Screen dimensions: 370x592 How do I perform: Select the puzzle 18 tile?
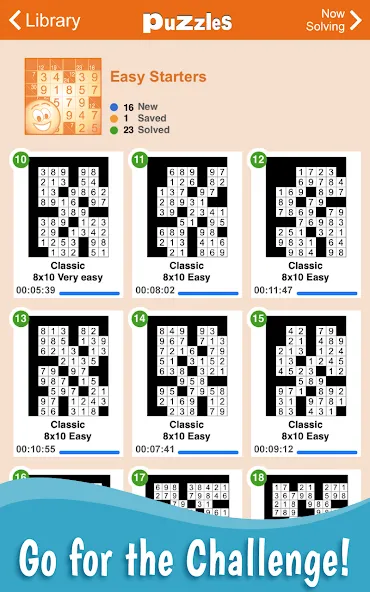coord(306,494)
